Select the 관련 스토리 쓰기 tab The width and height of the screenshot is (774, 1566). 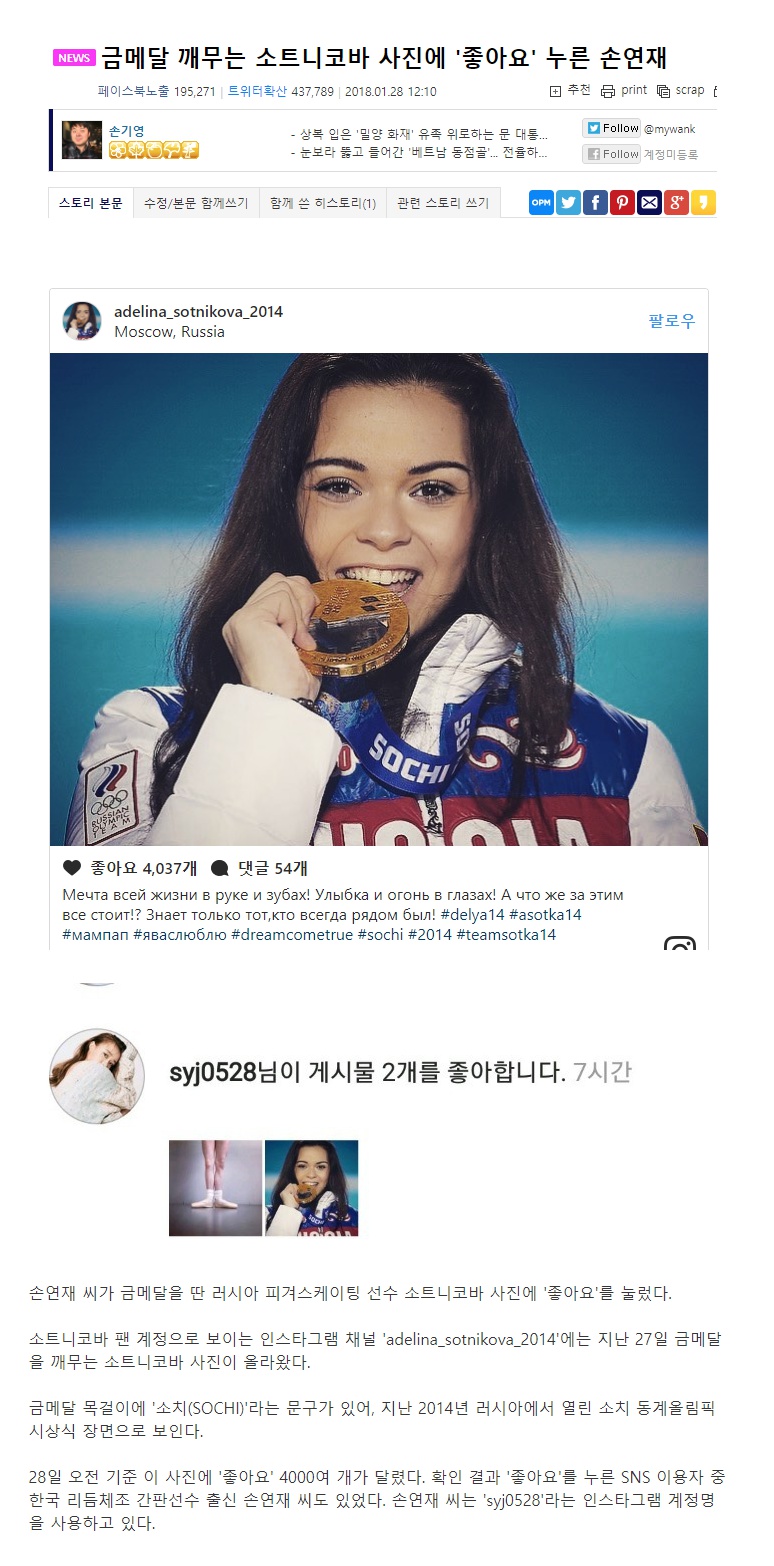[x=442, y=203]
